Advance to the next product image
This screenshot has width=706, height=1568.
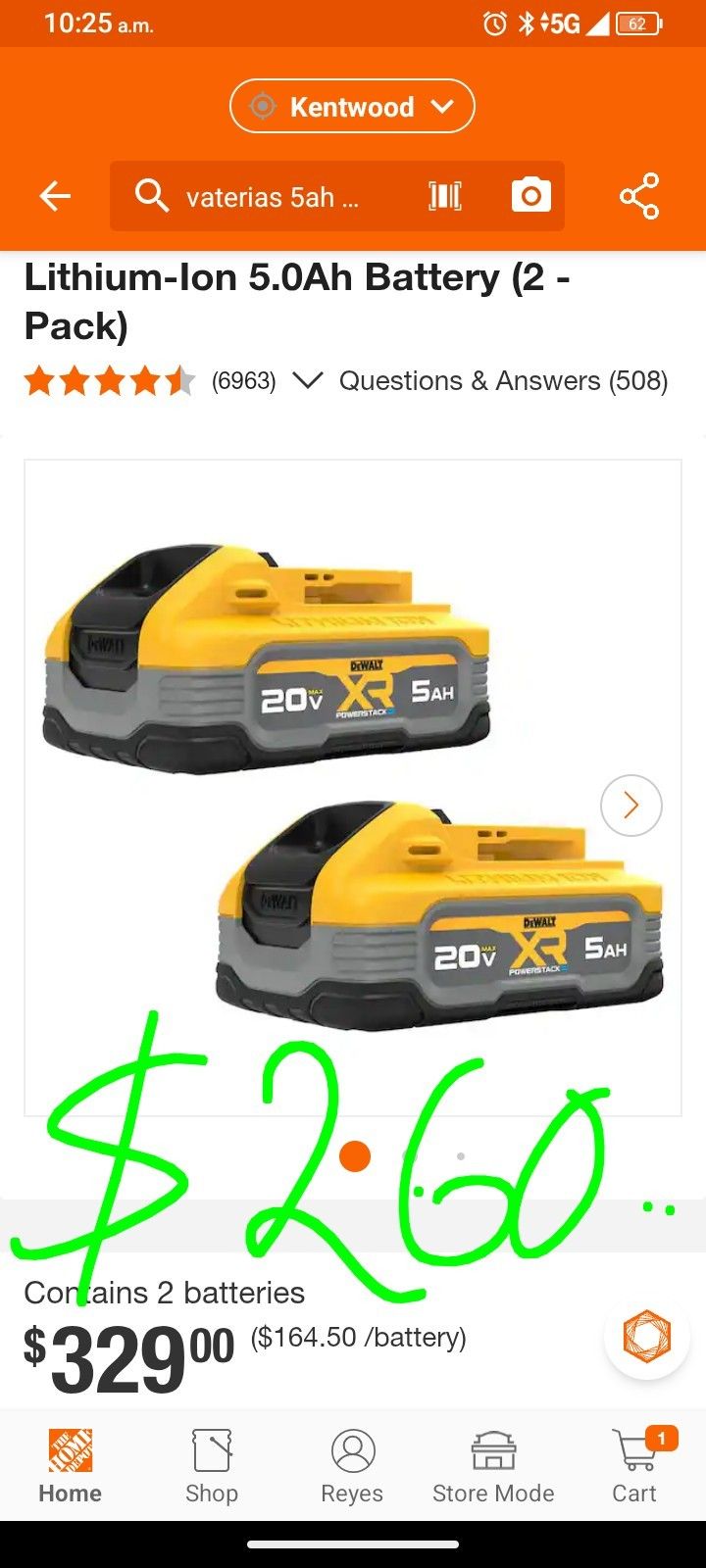(630, 805)
